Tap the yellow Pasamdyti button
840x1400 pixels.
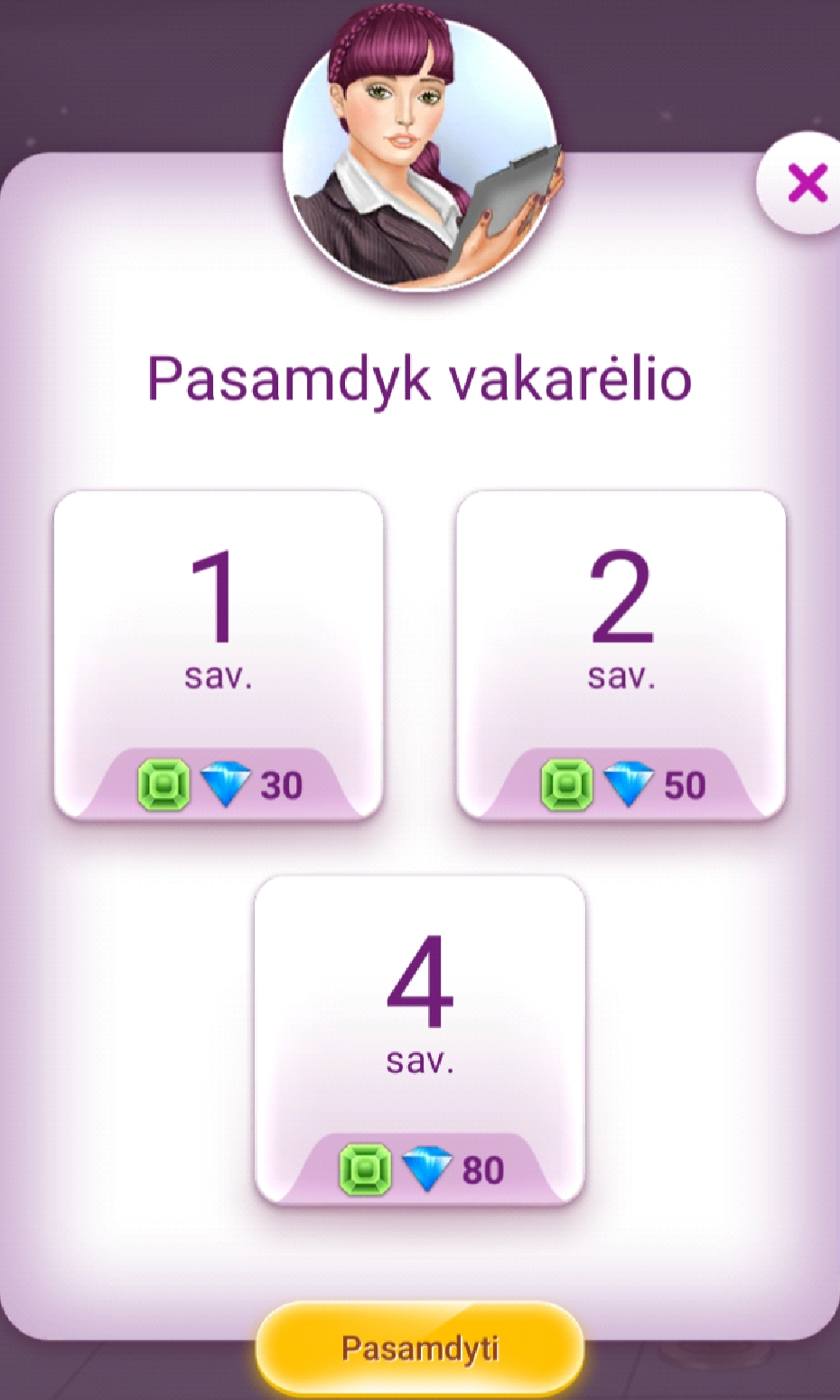point(420,1349)
